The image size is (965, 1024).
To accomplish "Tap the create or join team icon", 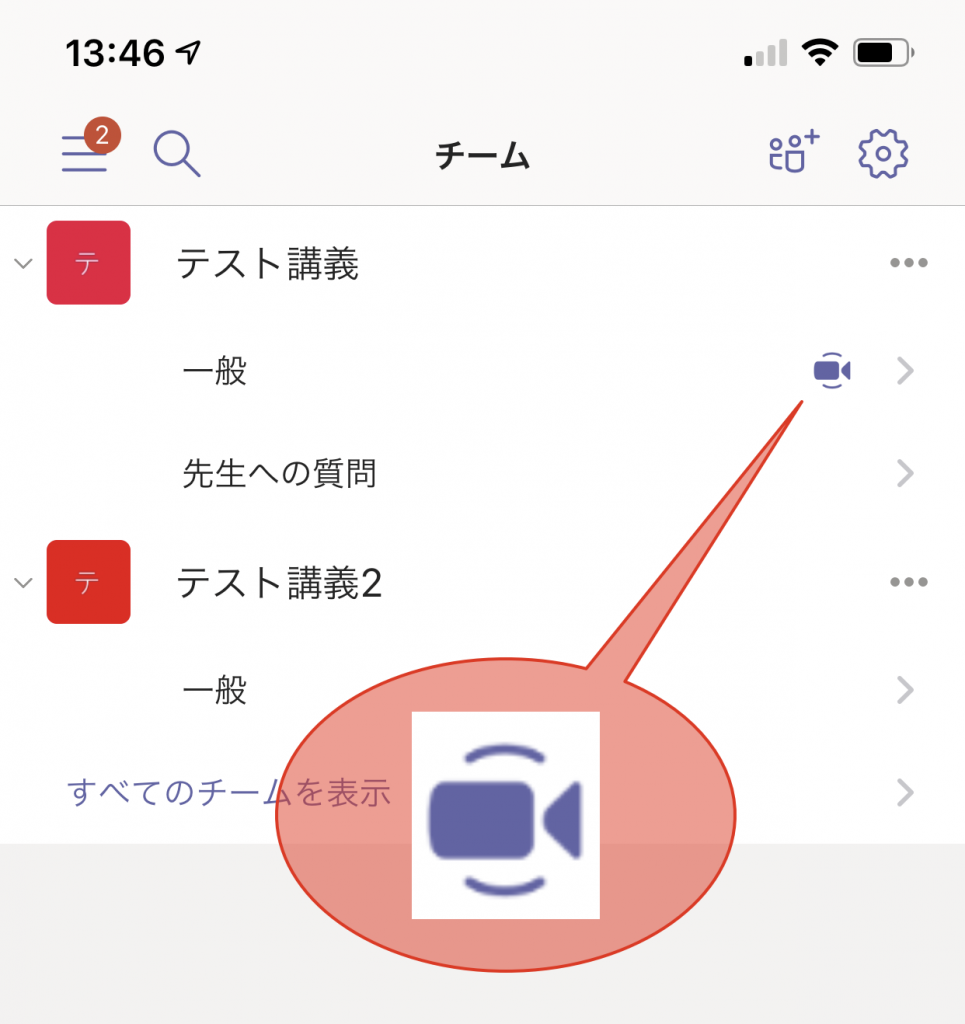I will click(793, 153).
